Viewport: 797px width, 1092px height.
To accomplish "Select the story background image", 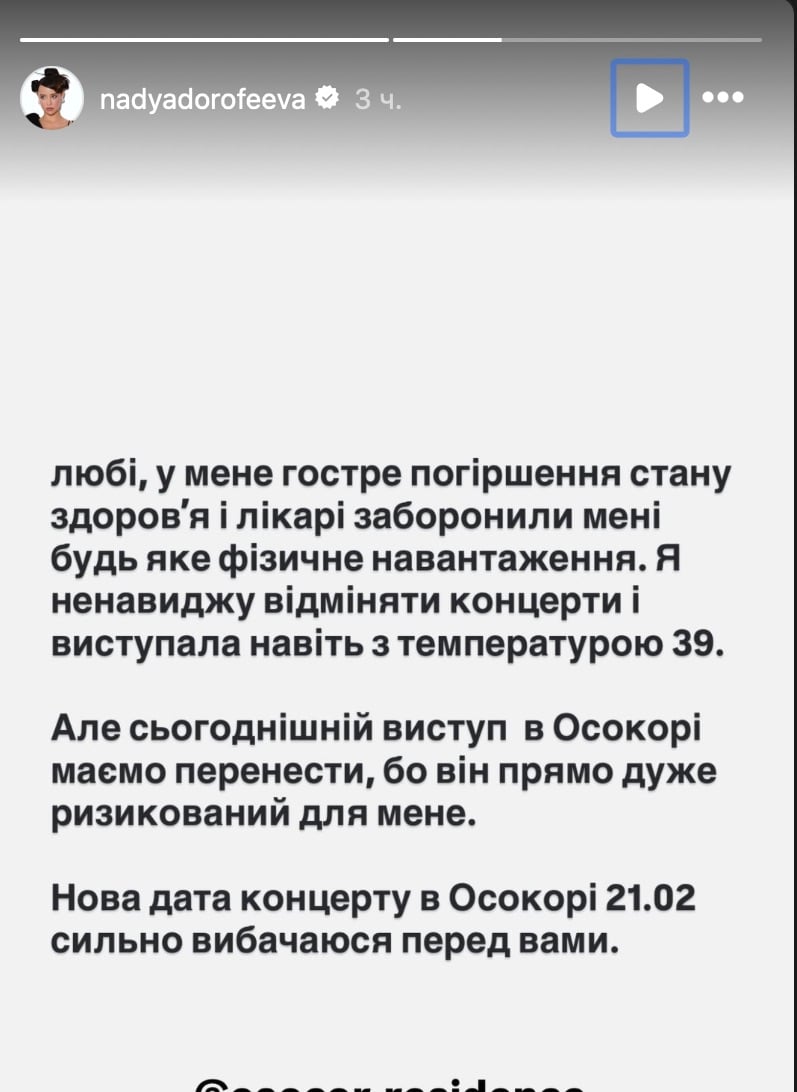I will (x=398, y=300).
